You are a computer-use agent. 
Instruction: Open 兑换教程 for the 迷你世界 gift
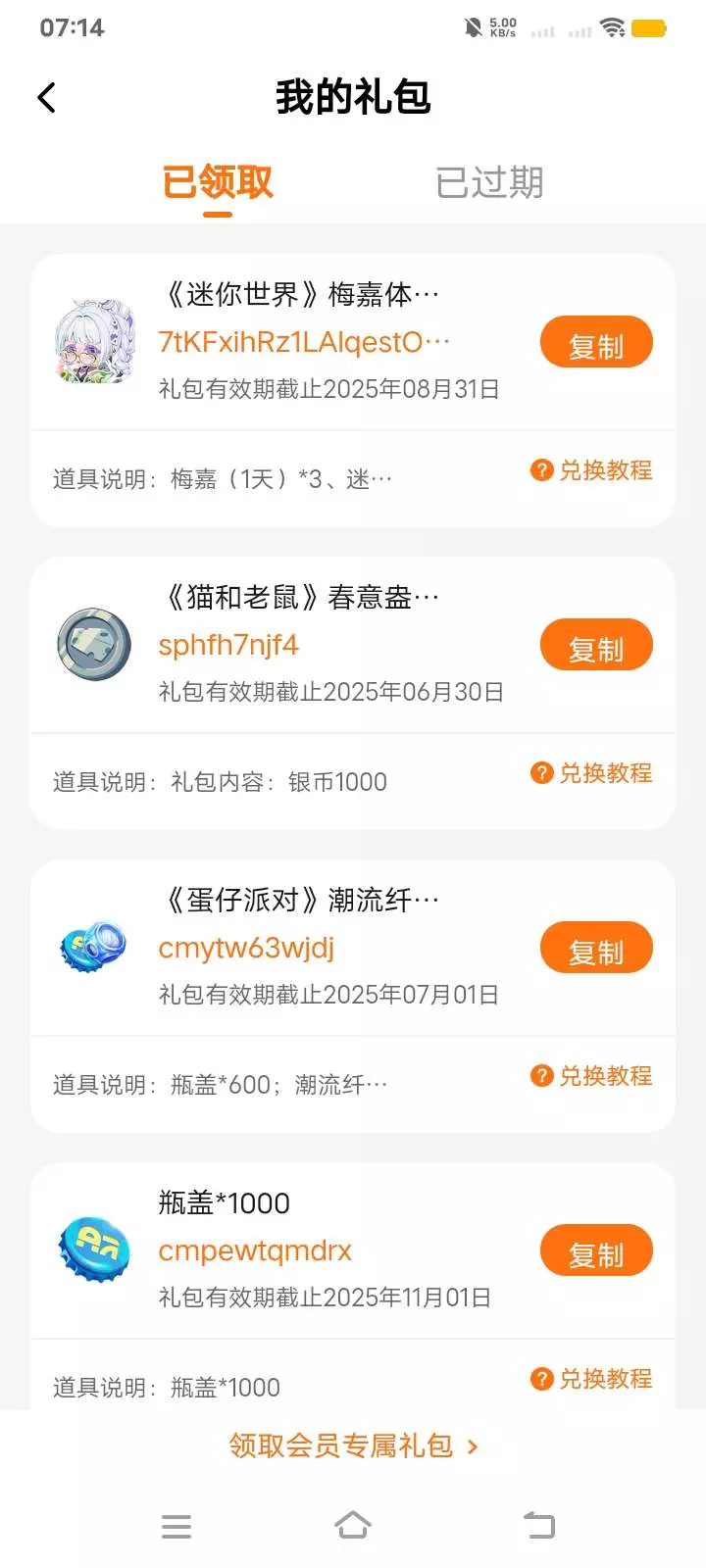(x=592, y=470)
